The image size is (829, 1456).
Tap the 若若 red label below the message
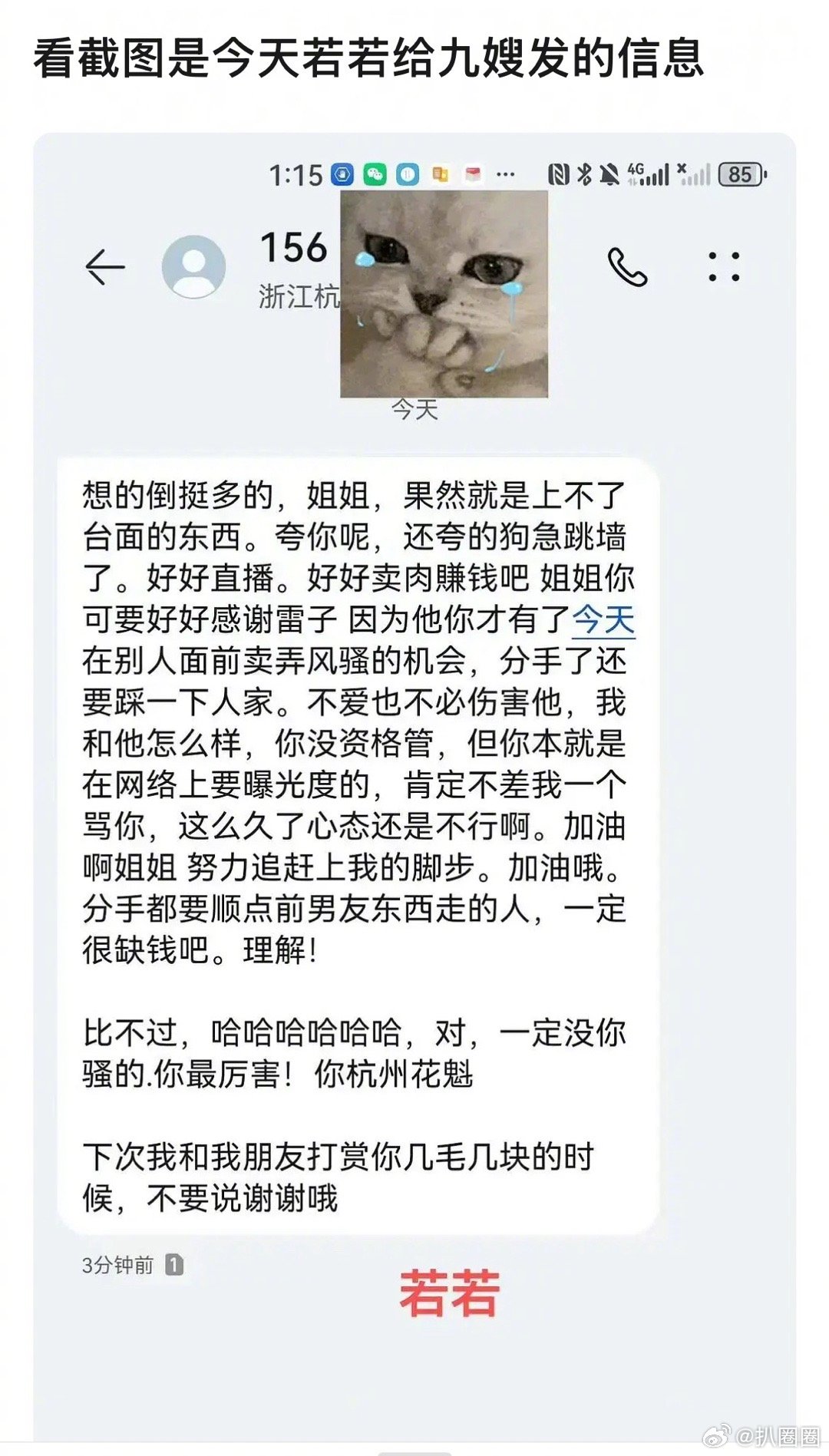[x=449, y=1292]
